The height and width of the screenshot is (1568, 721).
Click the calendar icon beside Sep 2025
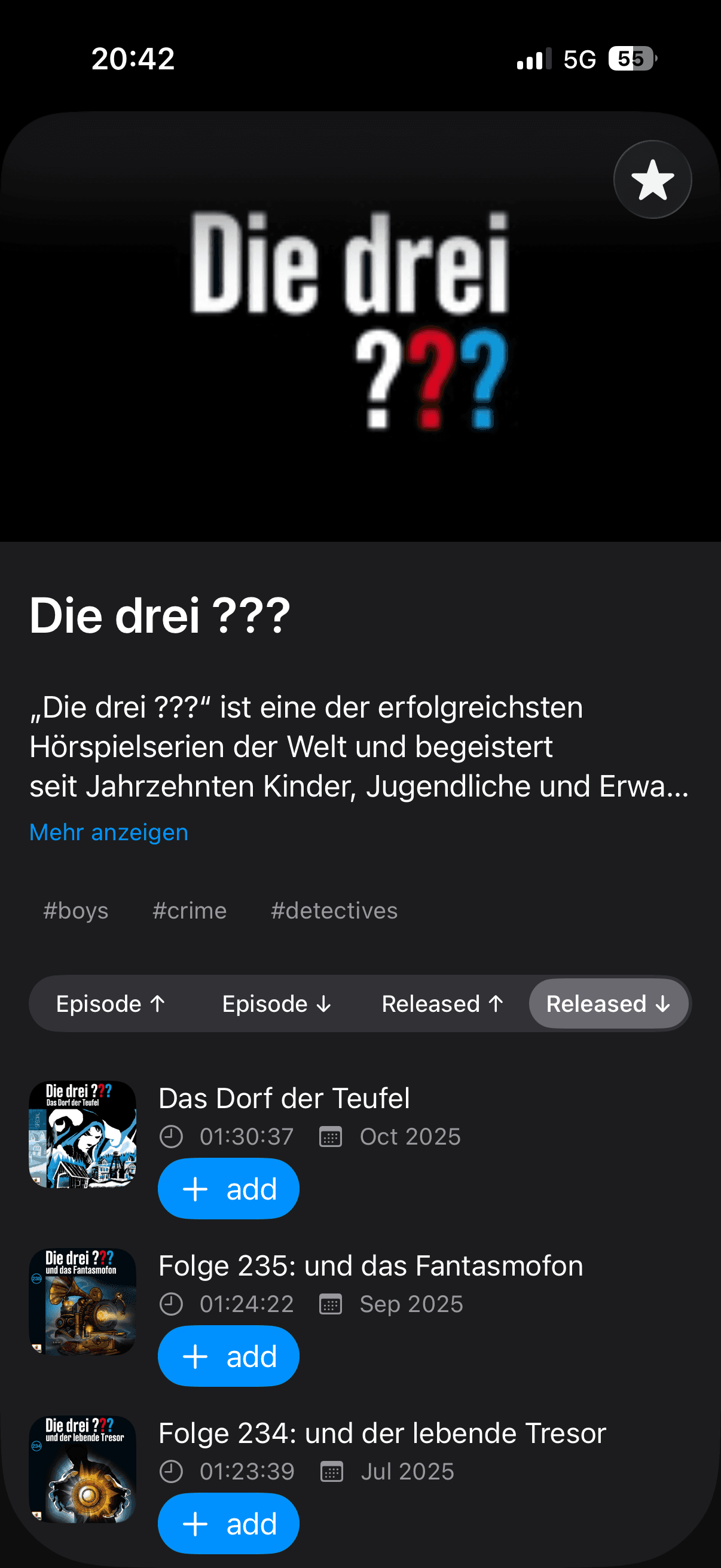331,1304
